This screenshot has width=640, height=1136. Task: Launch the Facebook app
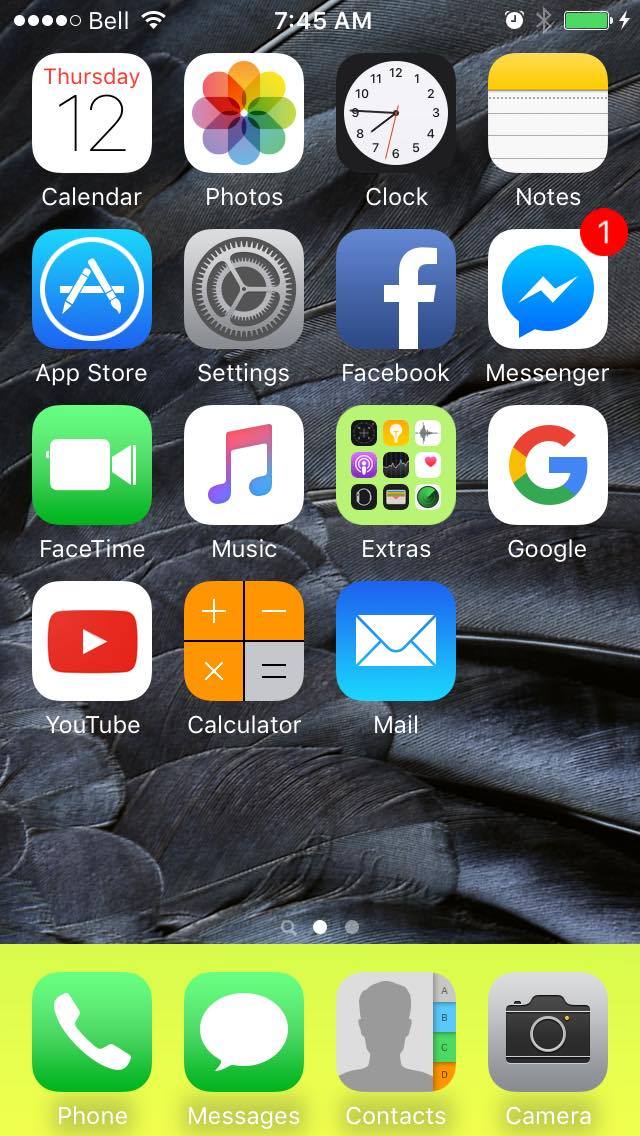pyautogui.click(x=396, y=289)
